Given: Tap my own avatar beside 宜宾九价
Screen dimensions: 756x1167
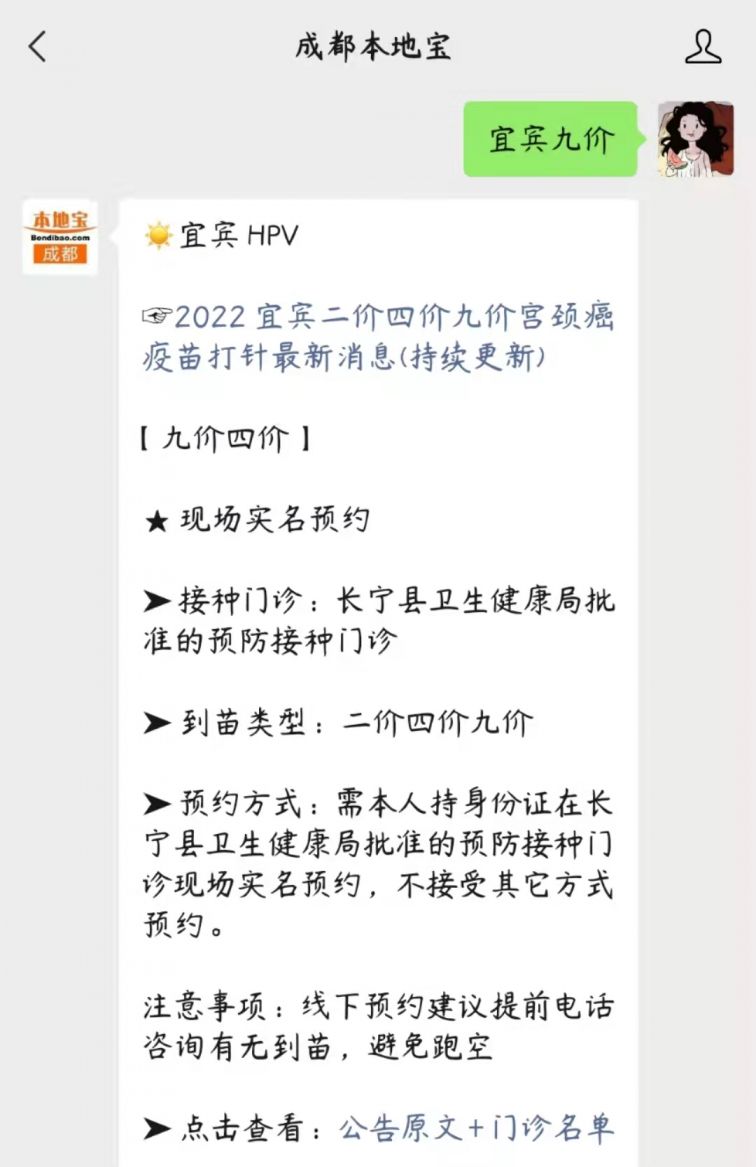Looking at the screenshot, I should pos(695,139).
